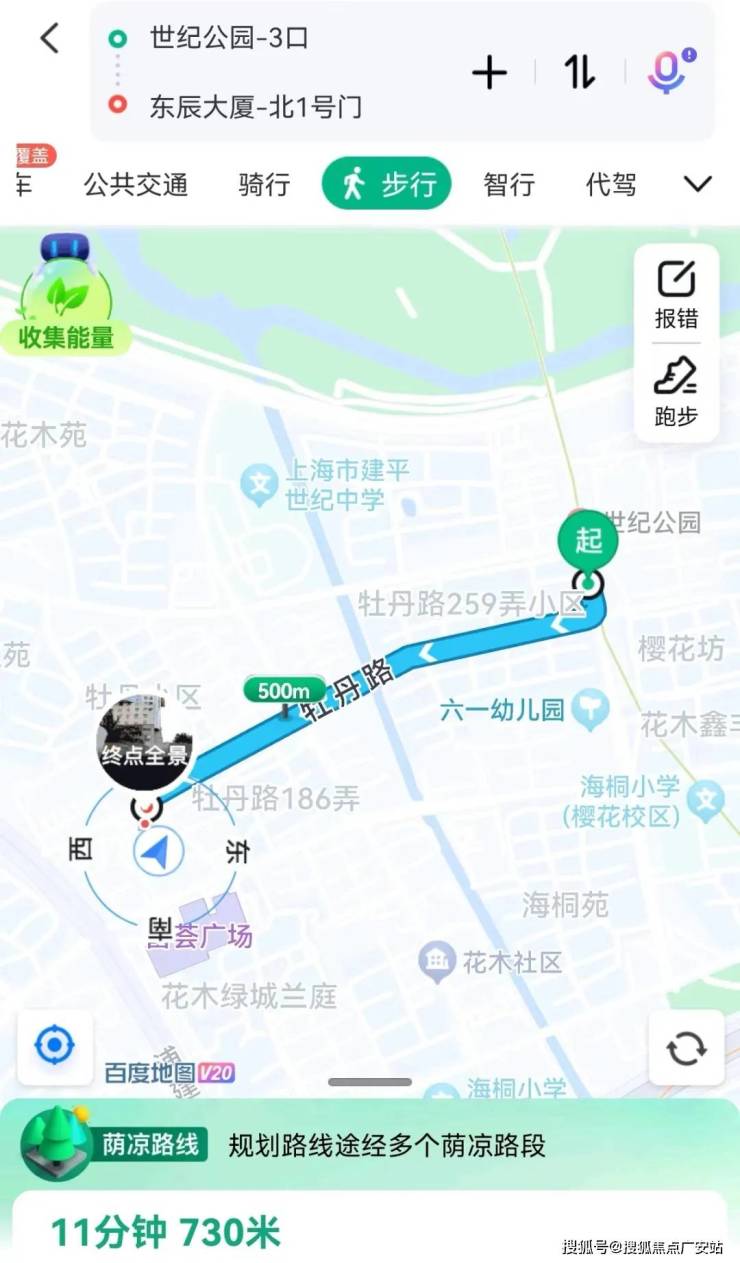
Task: Switch to 公共交通 tab
Action: coord(136,185)
